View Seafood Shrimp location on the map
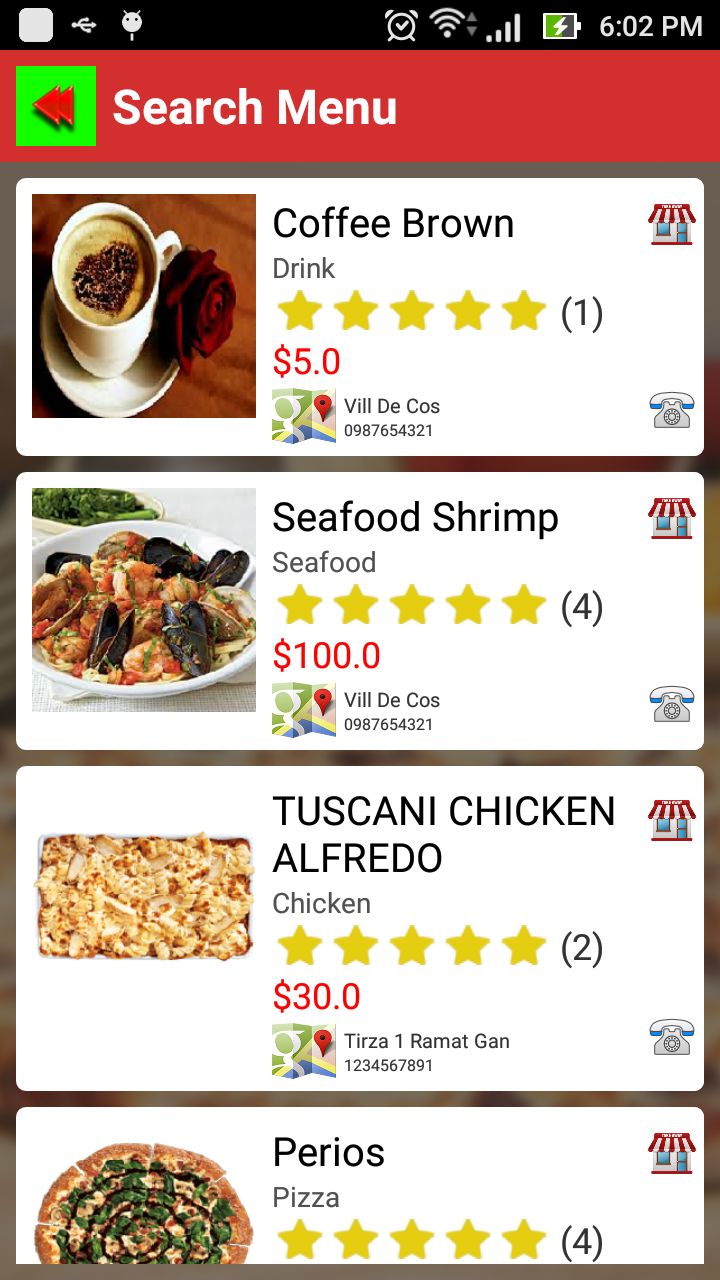720x1280 pixels. pos(304,709)
